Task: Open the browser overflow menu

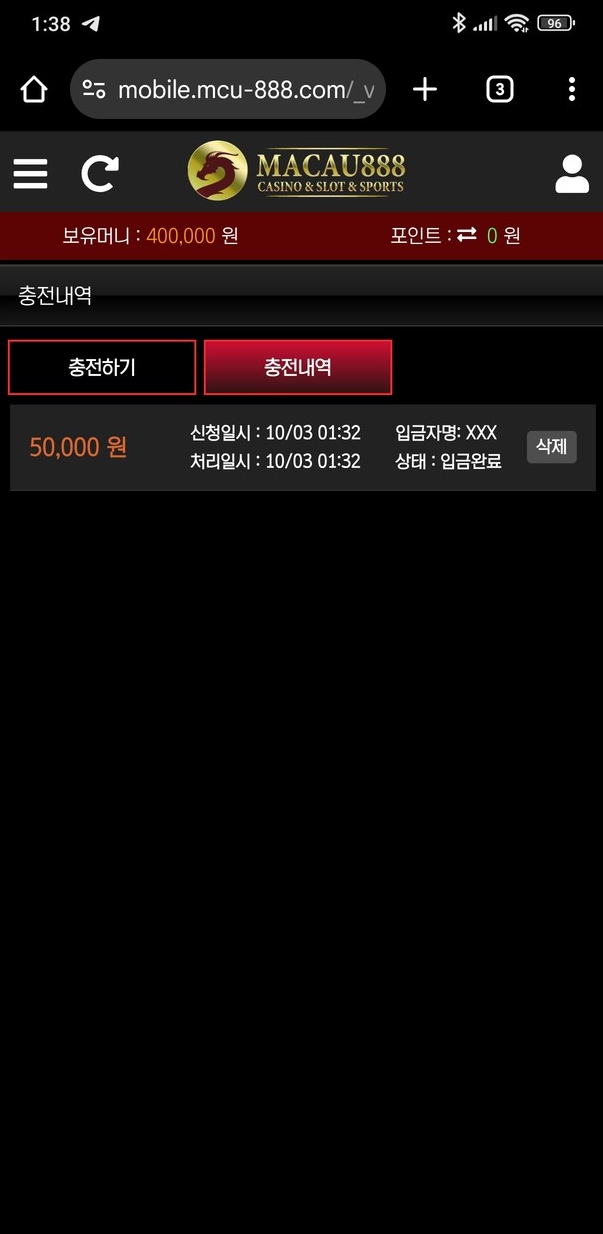Action: (571, 90)
